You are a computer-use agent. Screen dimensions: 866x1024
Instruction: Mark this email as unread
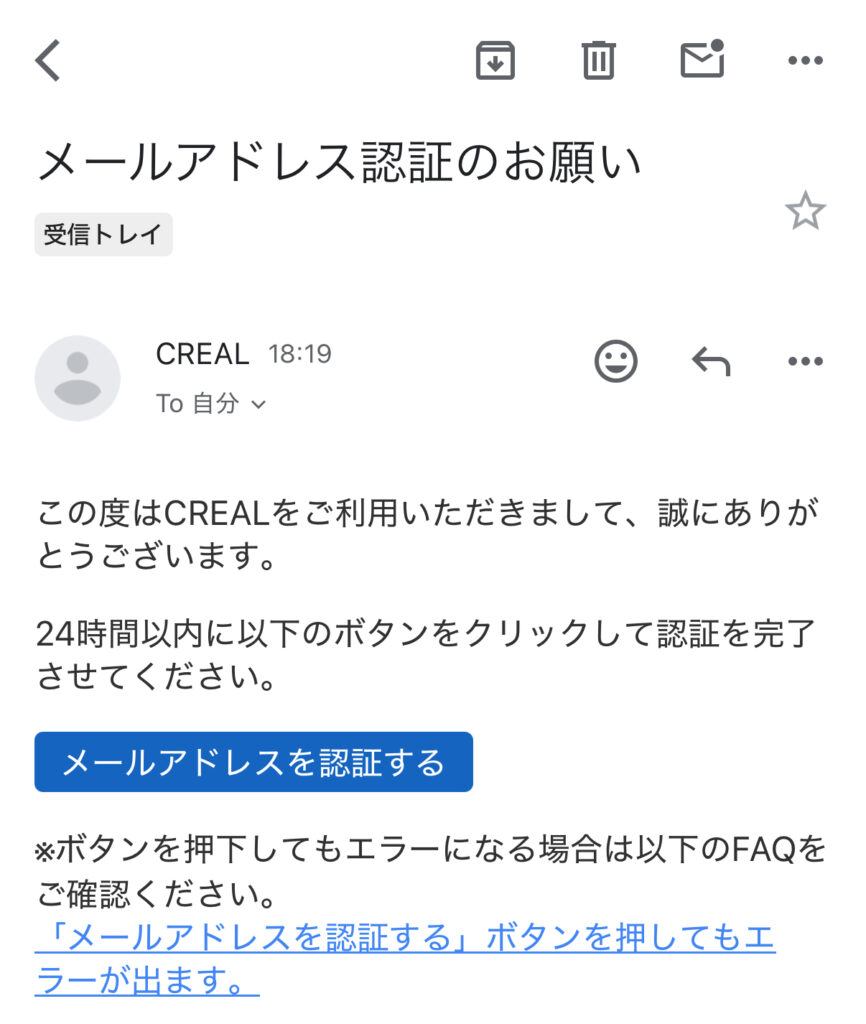click(702, 60)
